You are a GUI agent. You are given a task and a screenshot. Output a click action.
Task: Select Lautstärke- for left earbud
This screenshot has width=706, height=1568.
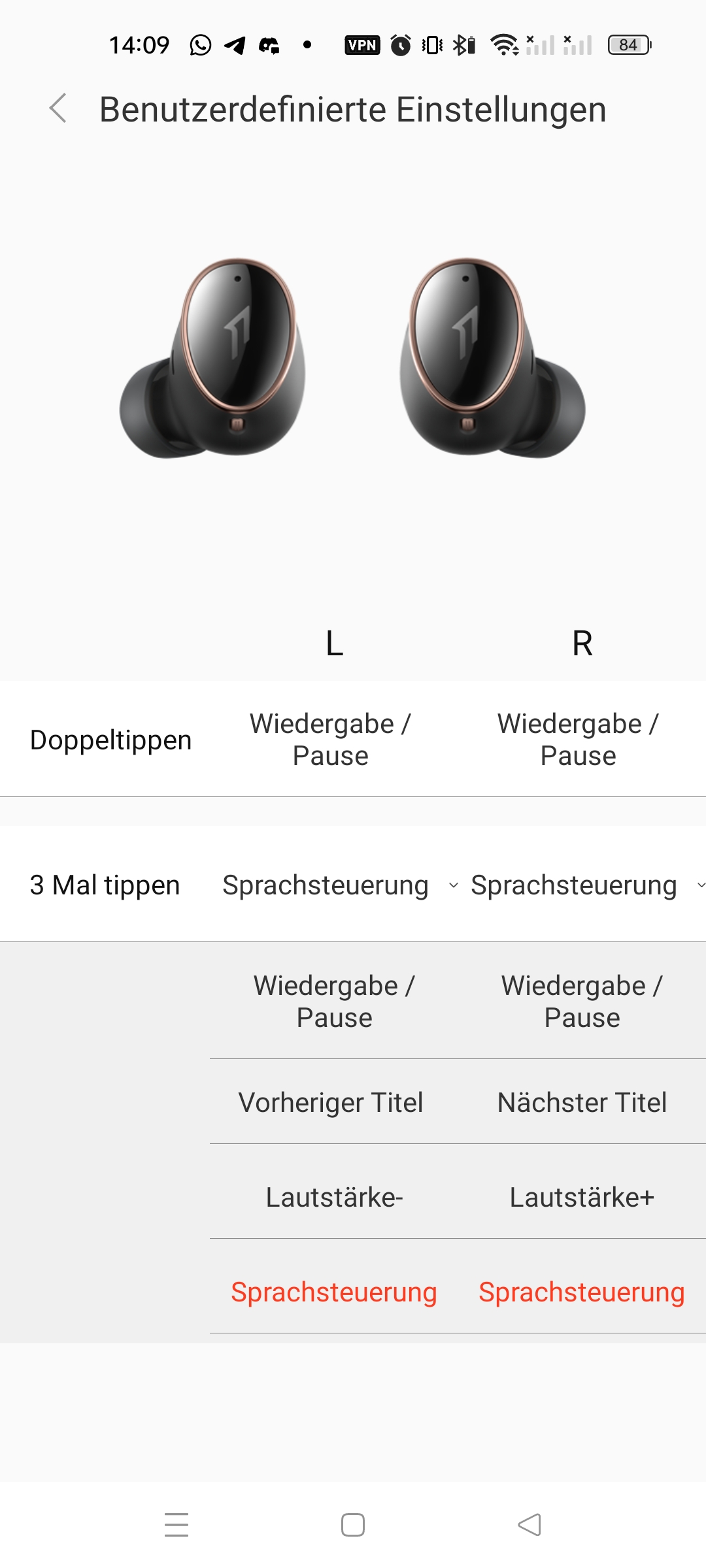point(334,1197)
